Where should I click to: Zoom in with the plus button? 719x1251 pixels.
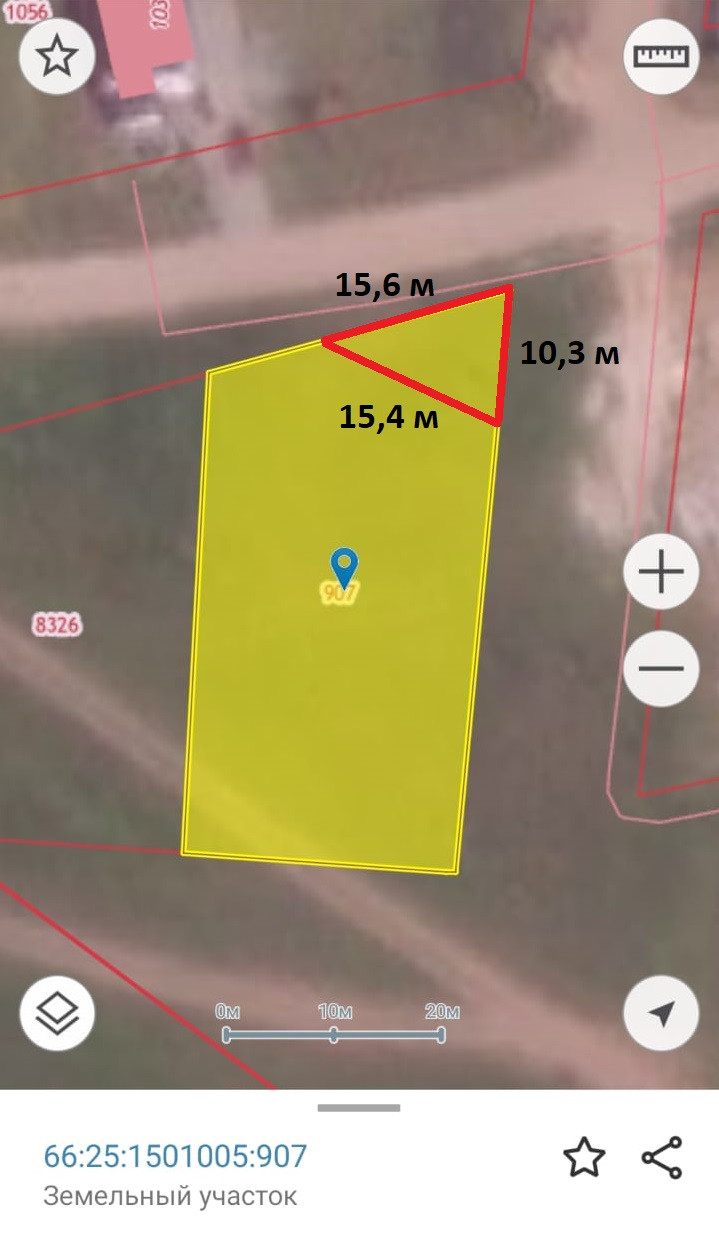coord(661,573)
